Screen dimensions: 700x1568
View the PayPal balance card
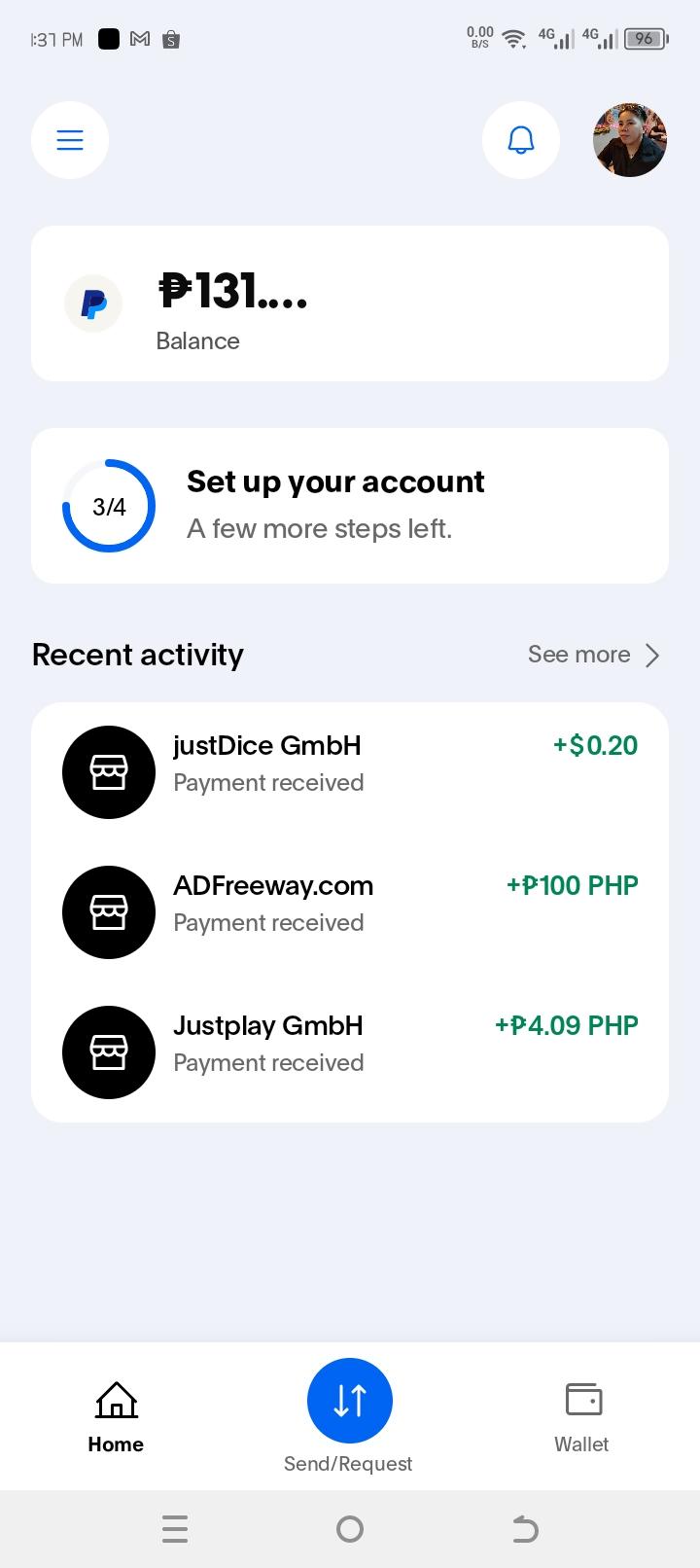(350, 303)
